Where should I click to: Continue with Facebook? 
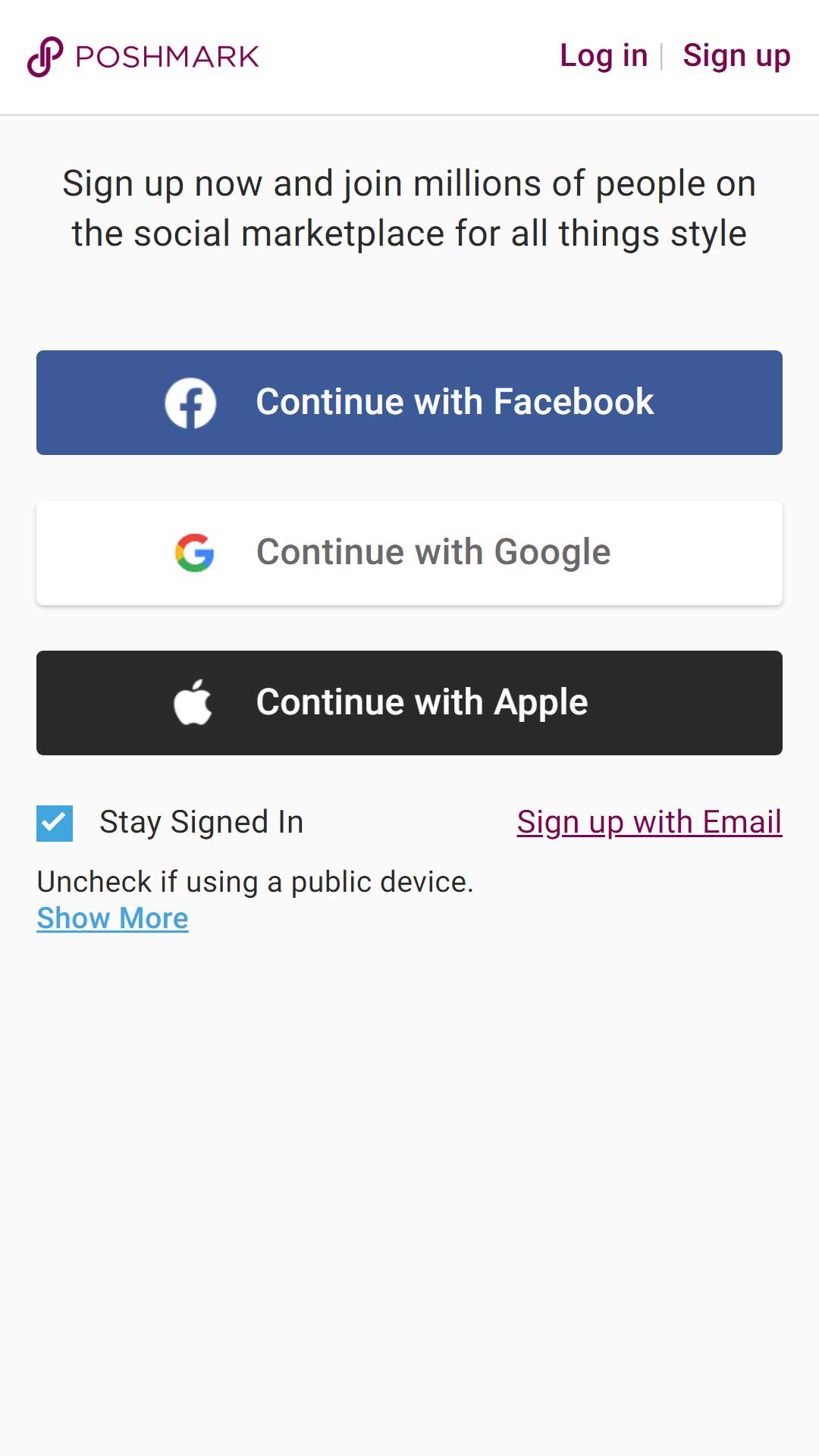(409, 403)
